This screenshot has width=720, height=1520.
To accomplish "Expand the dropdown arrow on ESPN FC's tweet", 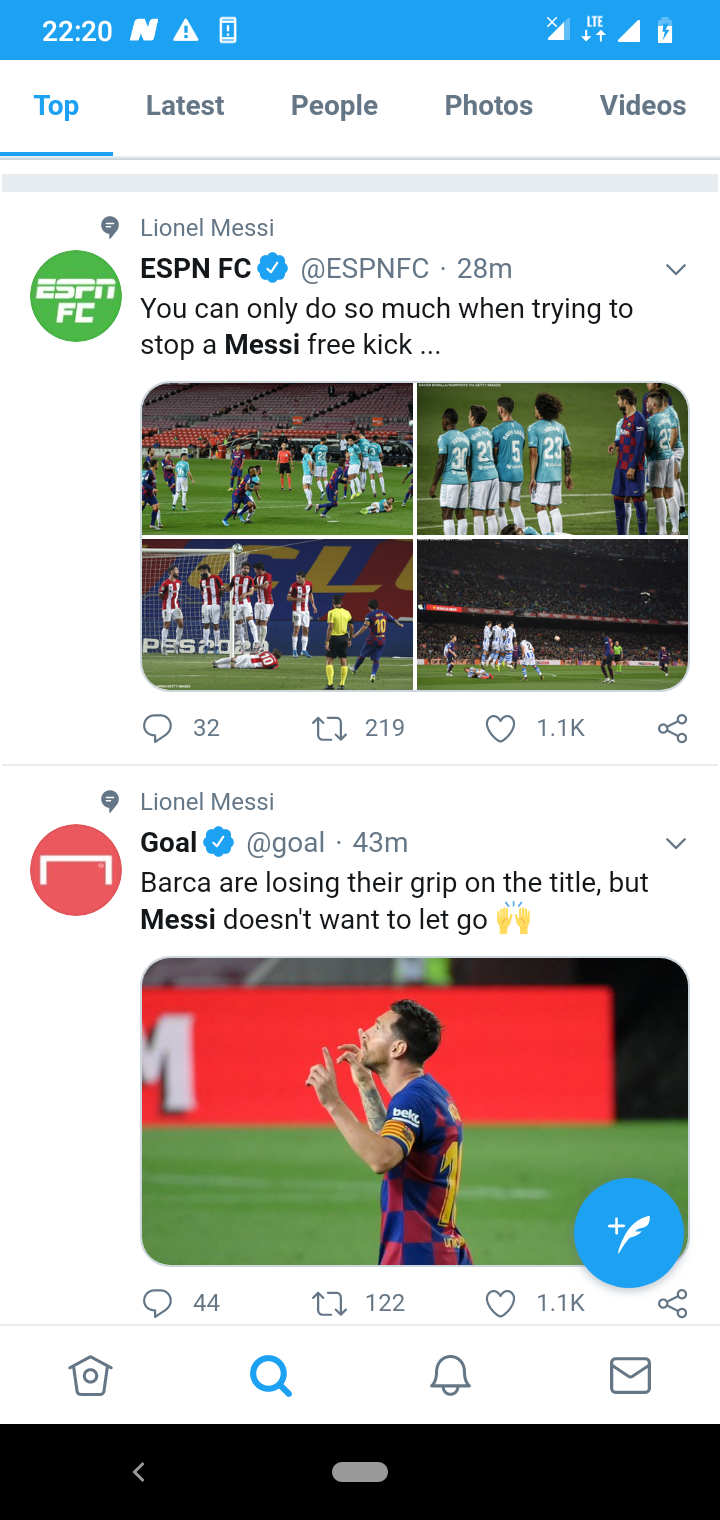I will (676, 270).
